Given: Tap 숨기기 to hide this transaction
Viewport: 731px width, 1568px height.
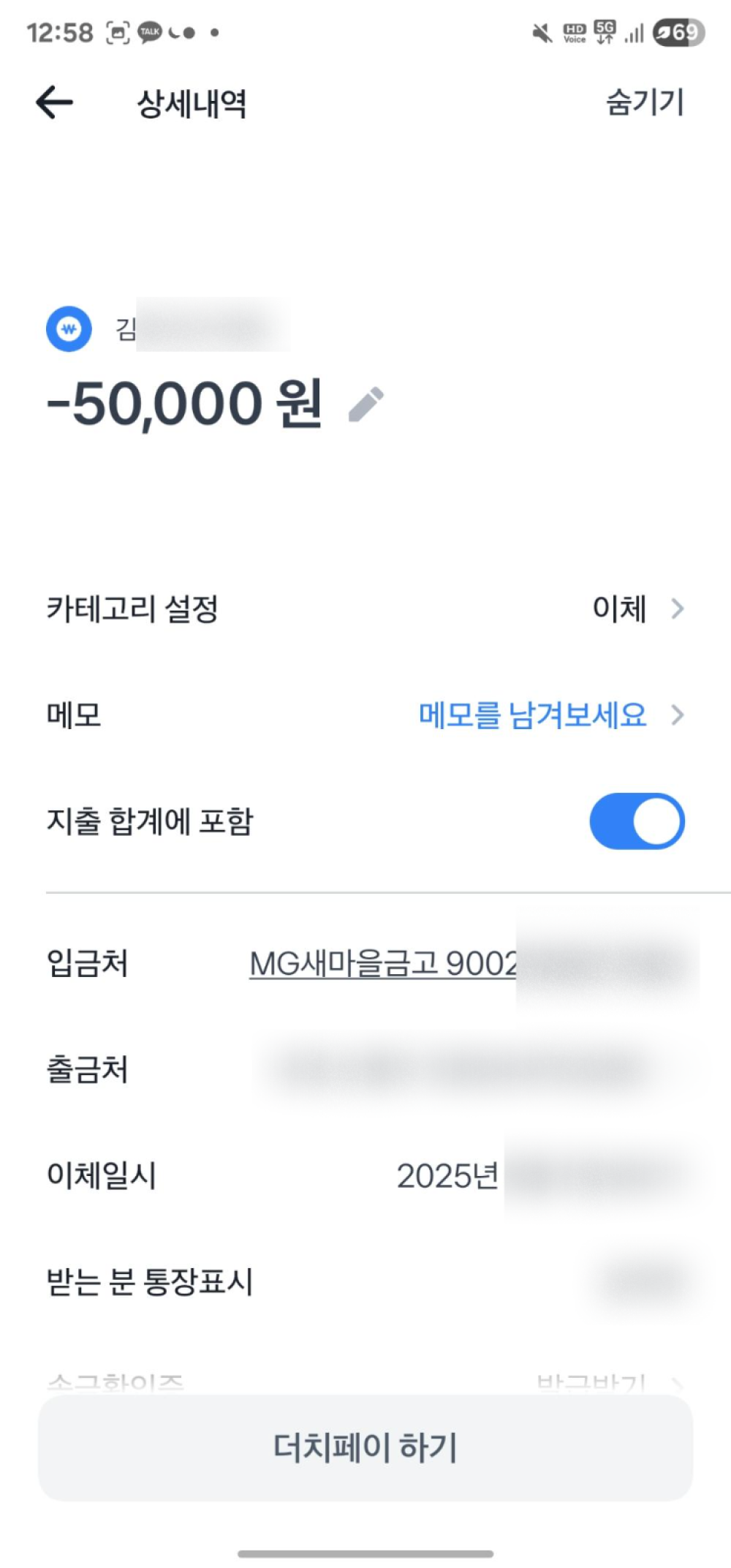Looking at the screenshot, I should click(645, 102).
